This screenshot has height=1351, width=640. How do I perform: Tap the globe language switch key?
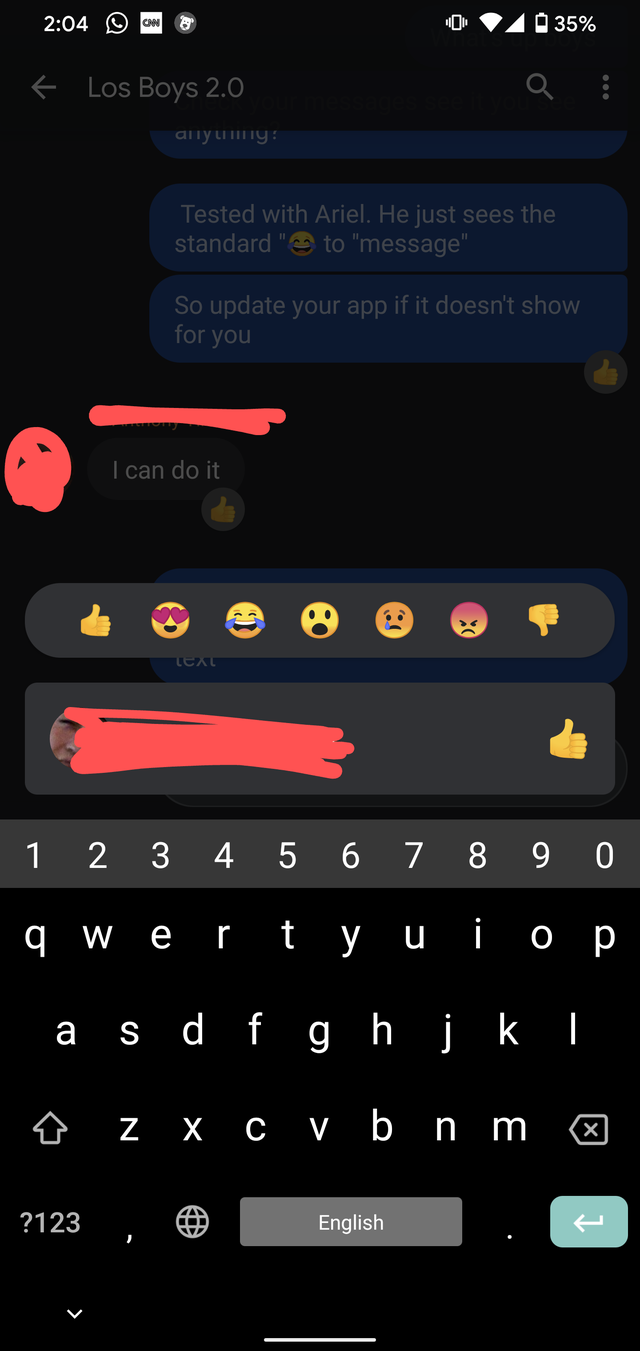click(x=192, y=1222)
